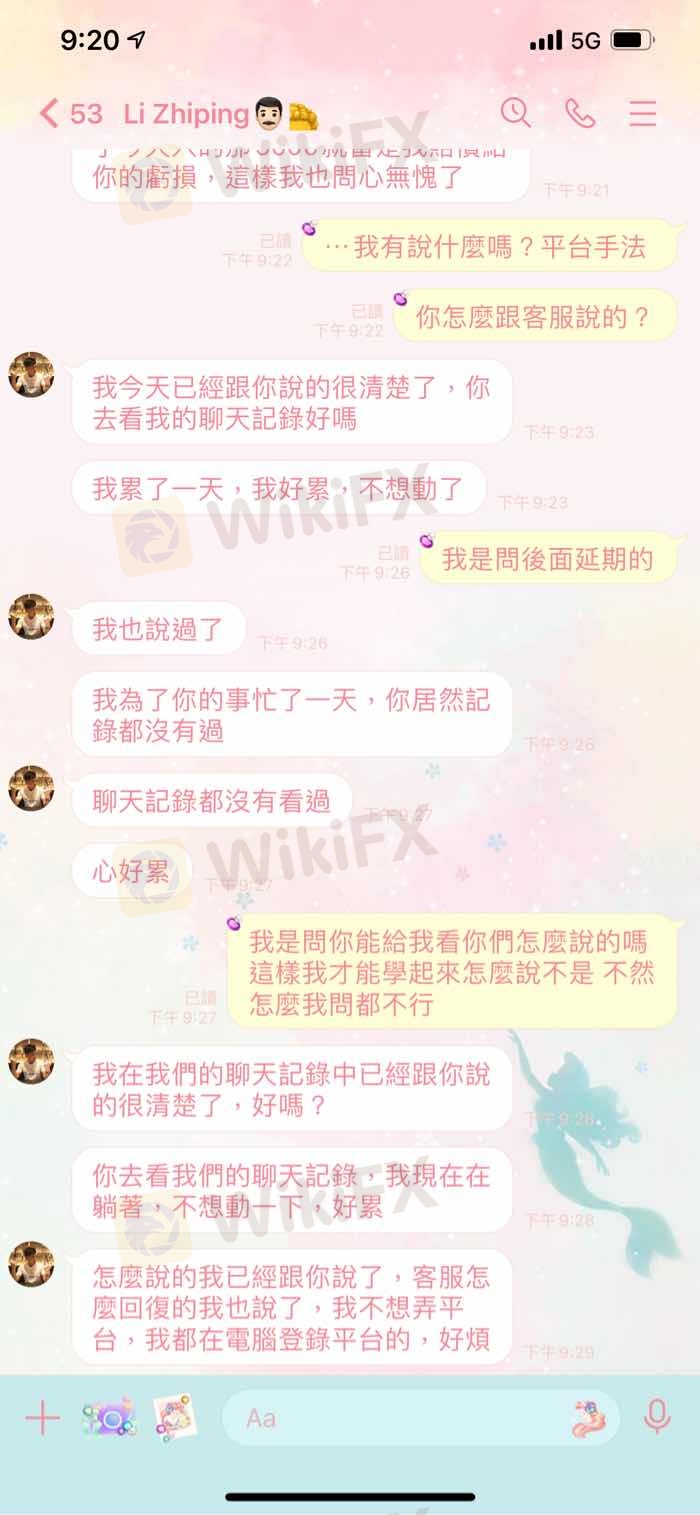This screenshot has width=700, height=1515.
Task: Open the sticker and emoji panel
Action: click(x=590, y=1418)
